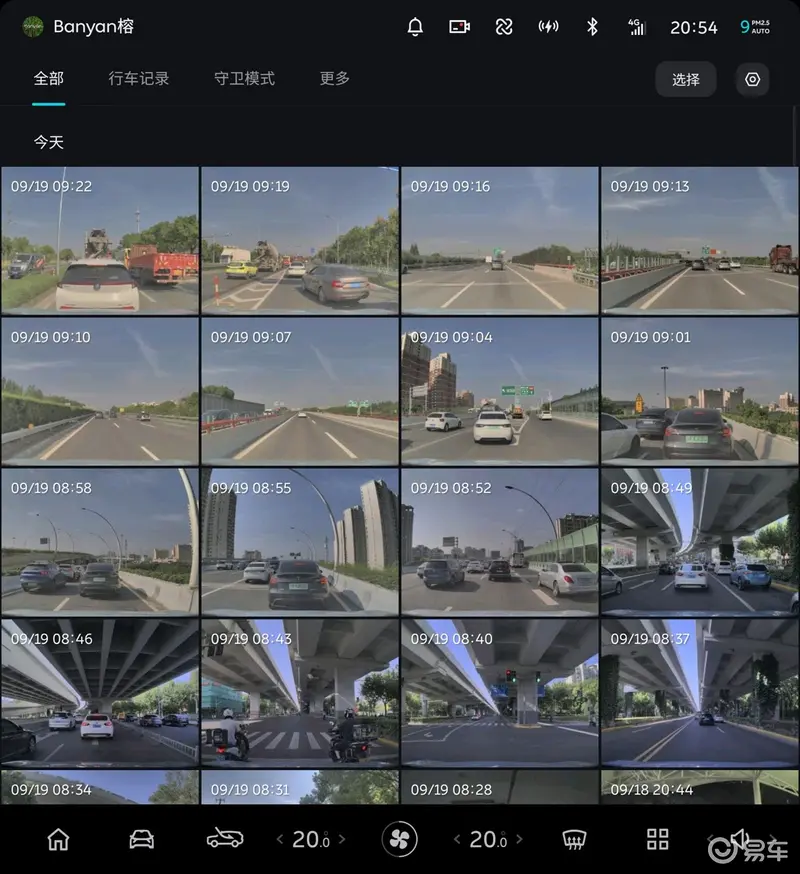Tap the 选择 button
This screenshot has width=800, height=874.
coord(685,79)
